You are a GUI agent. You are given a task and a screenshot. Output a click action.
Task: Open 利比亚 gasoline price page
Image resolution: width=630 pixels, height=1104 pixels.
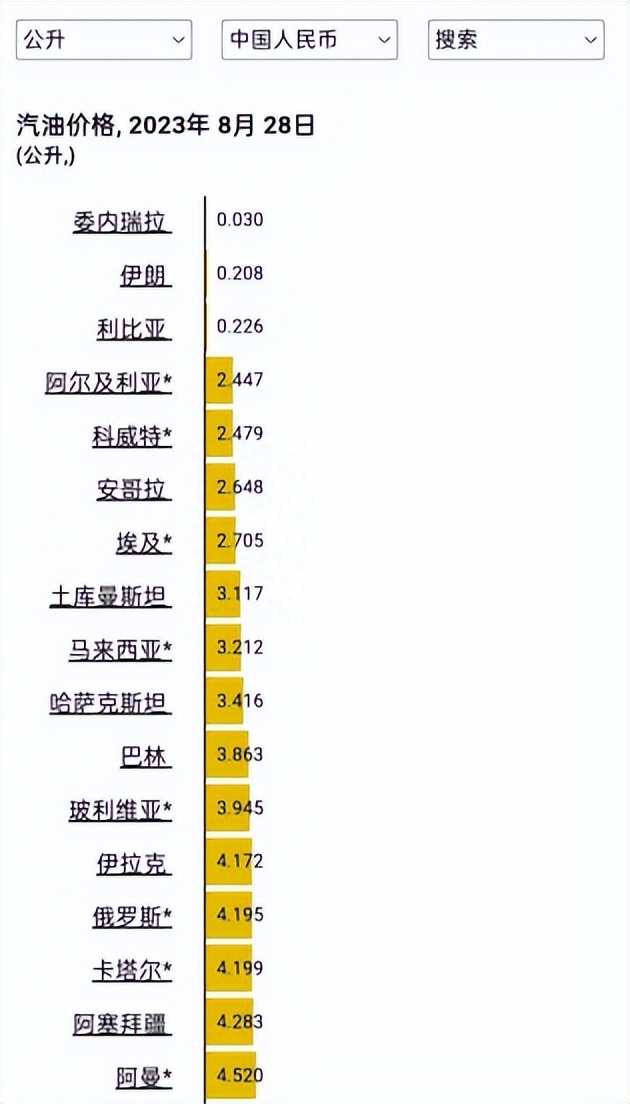tap(134, 329)
